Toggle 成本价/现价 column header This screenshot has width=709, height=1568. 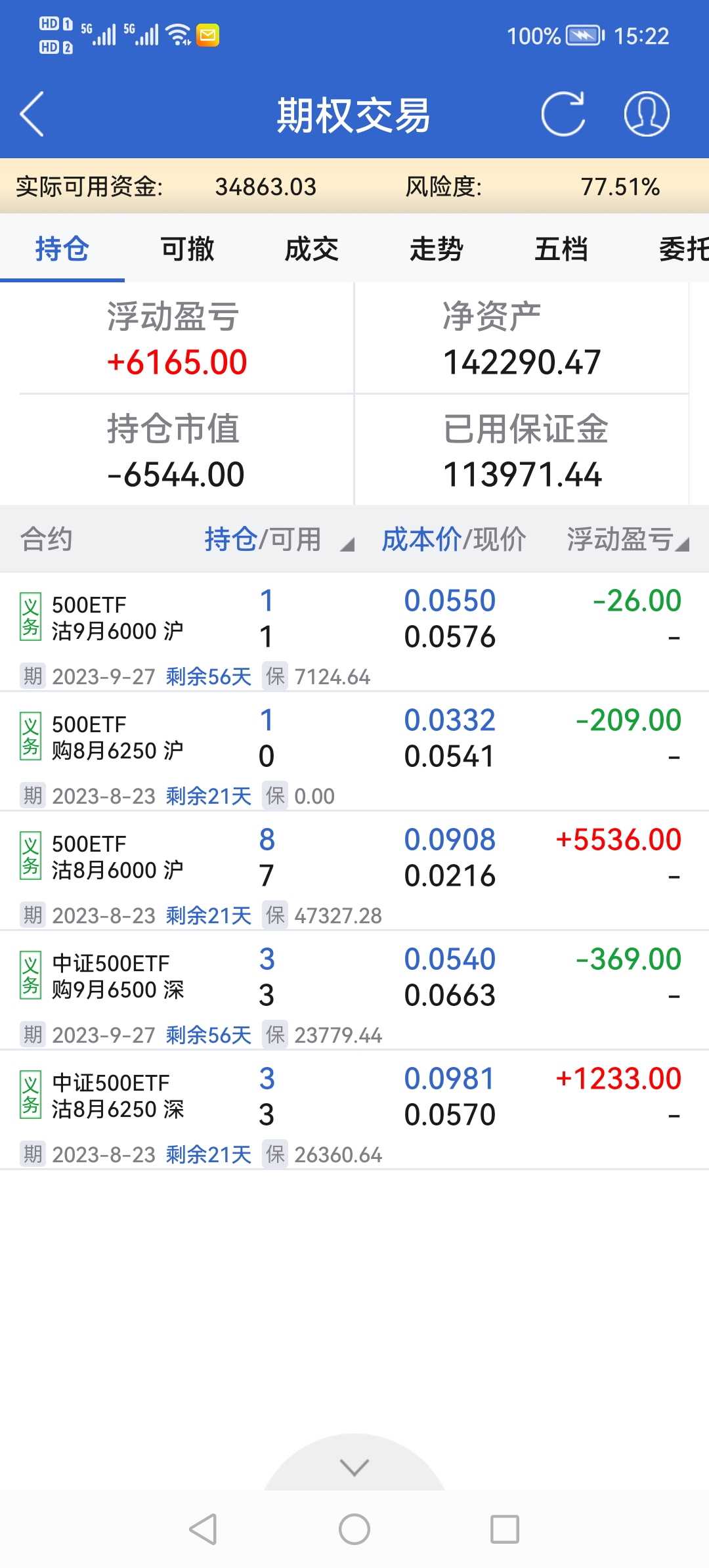coord(454,540)
